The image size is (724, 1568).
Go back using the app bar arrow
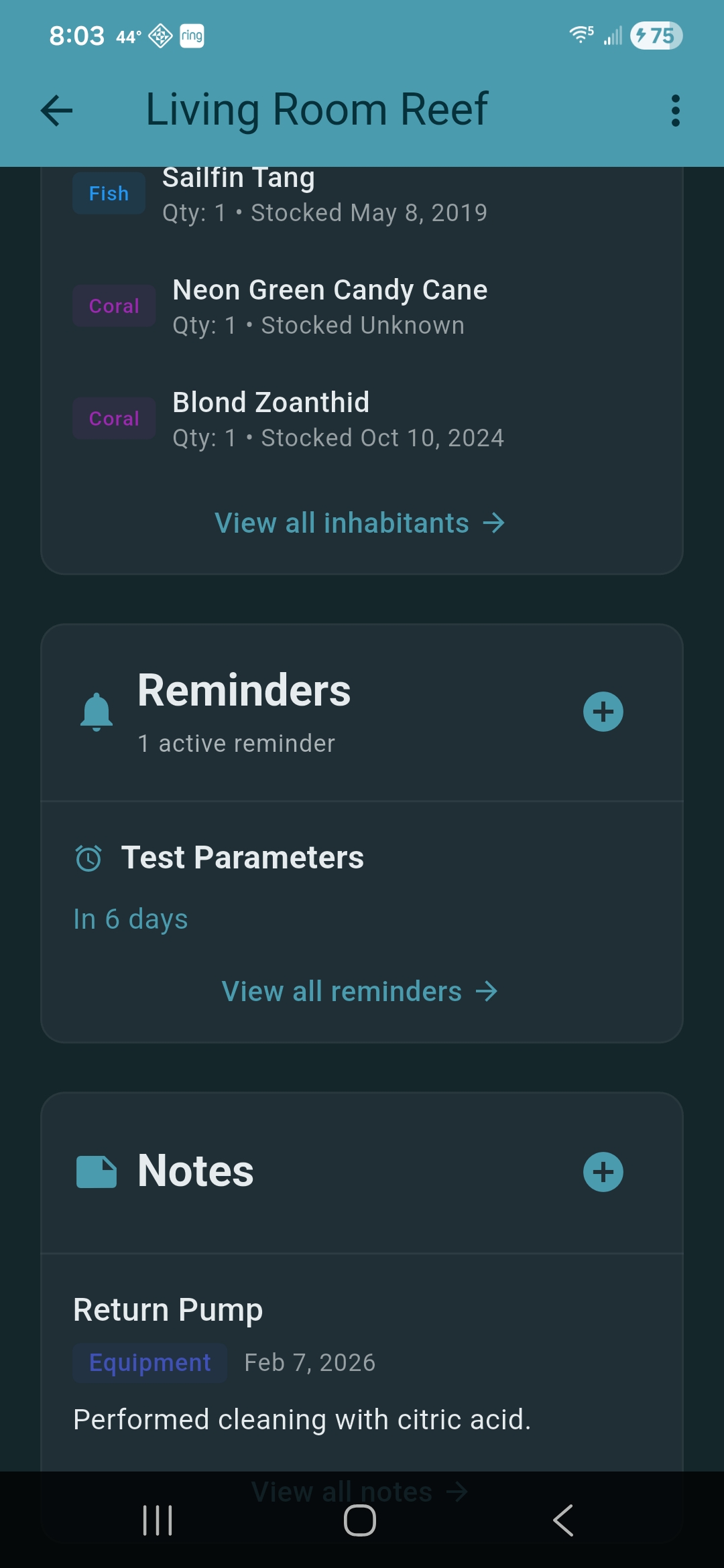pyautogui.click(x=56, y=111)
